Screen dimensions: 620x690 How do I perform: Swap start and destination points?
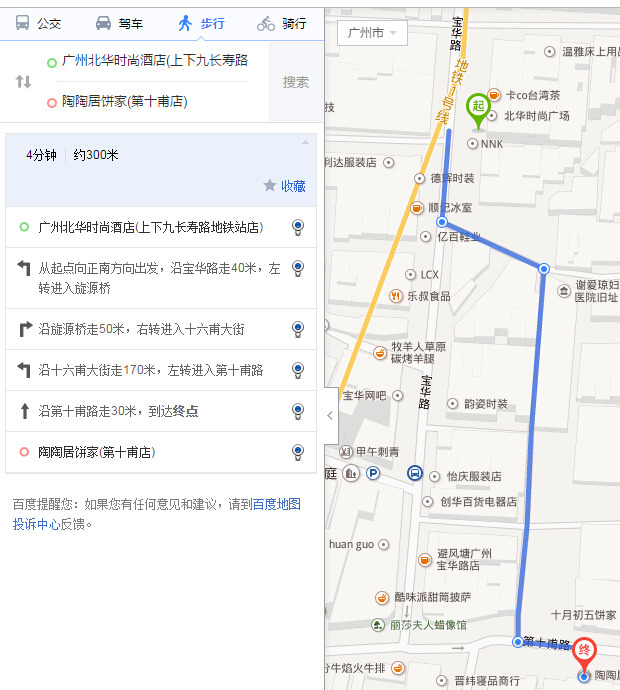pos(23,81)
